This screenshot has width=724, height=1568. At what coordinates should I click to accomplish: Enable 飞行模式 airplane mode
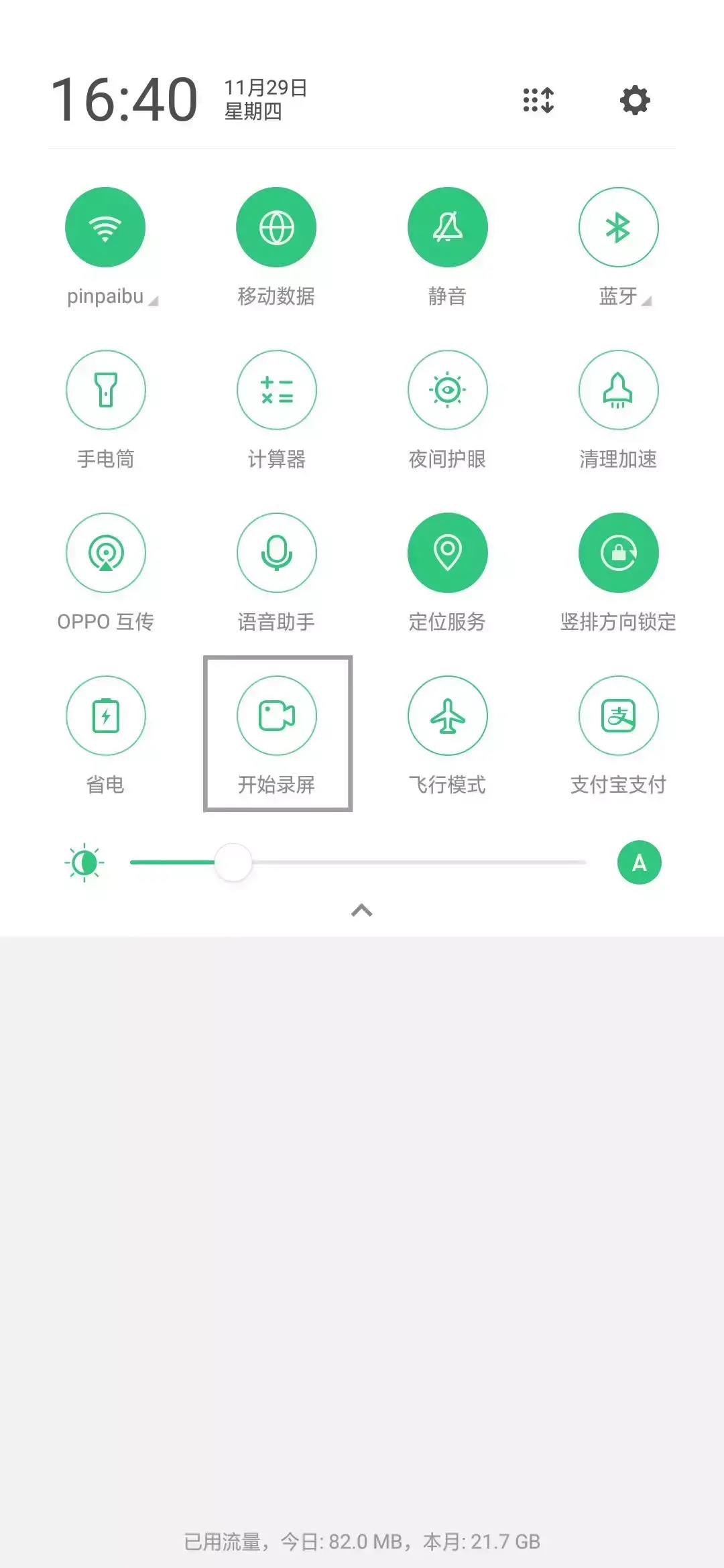coord(448,716)
